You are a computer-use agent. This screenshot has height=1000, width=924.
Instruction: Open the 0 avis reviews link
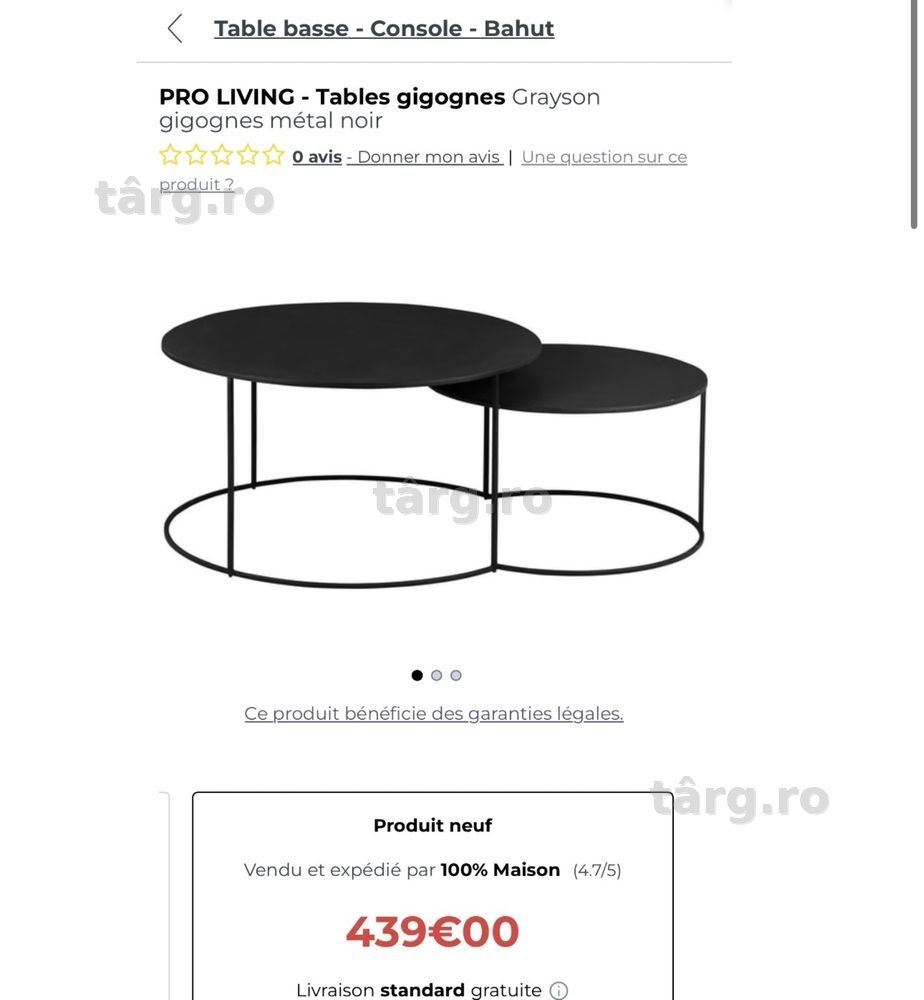(317, 157)
